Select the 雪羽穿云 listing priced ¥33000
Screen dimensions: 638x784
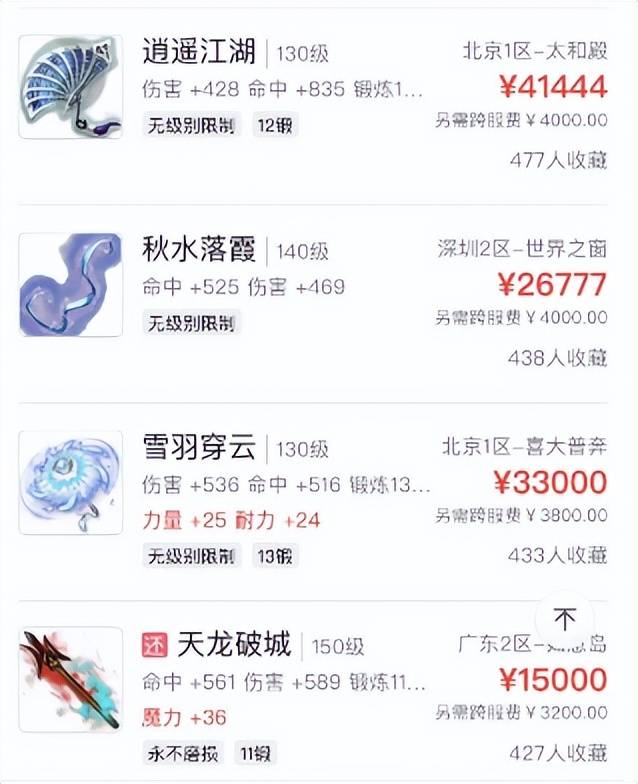(200, 447)
